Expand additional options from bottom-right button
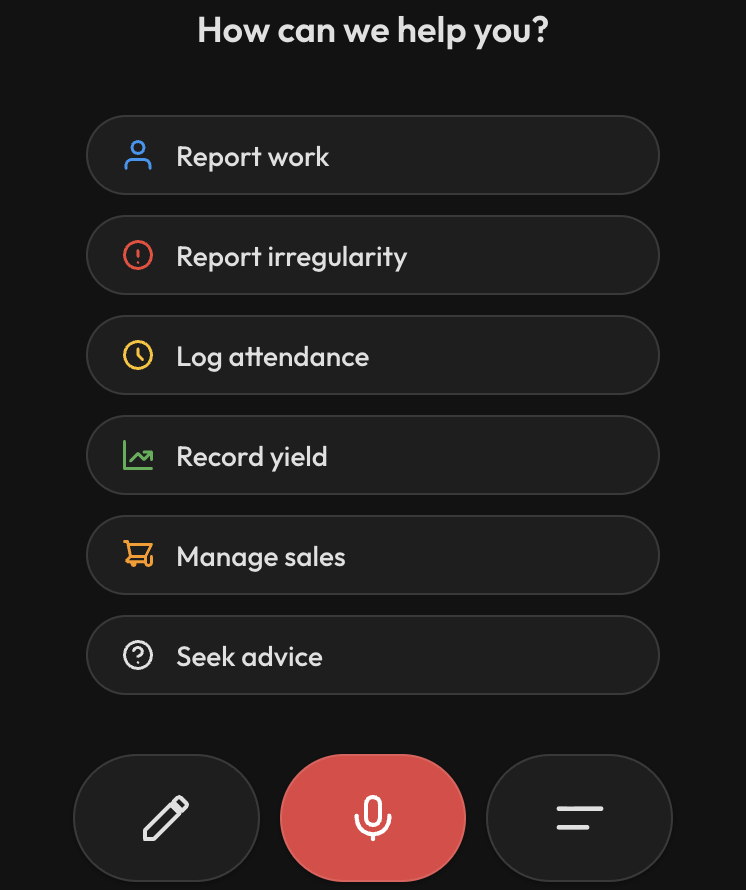 click(x=578, y=817)
